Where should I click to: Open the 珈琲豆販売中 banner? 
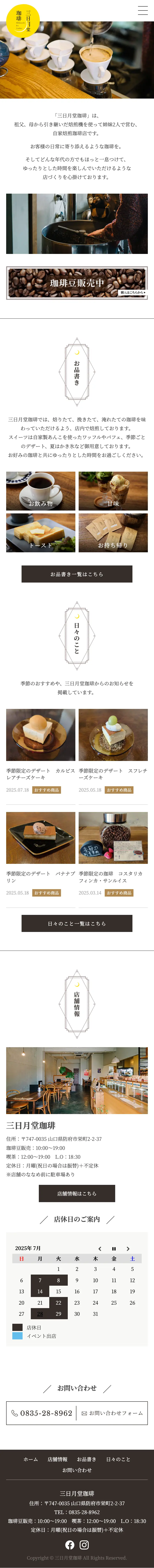(x=77, y=283)
